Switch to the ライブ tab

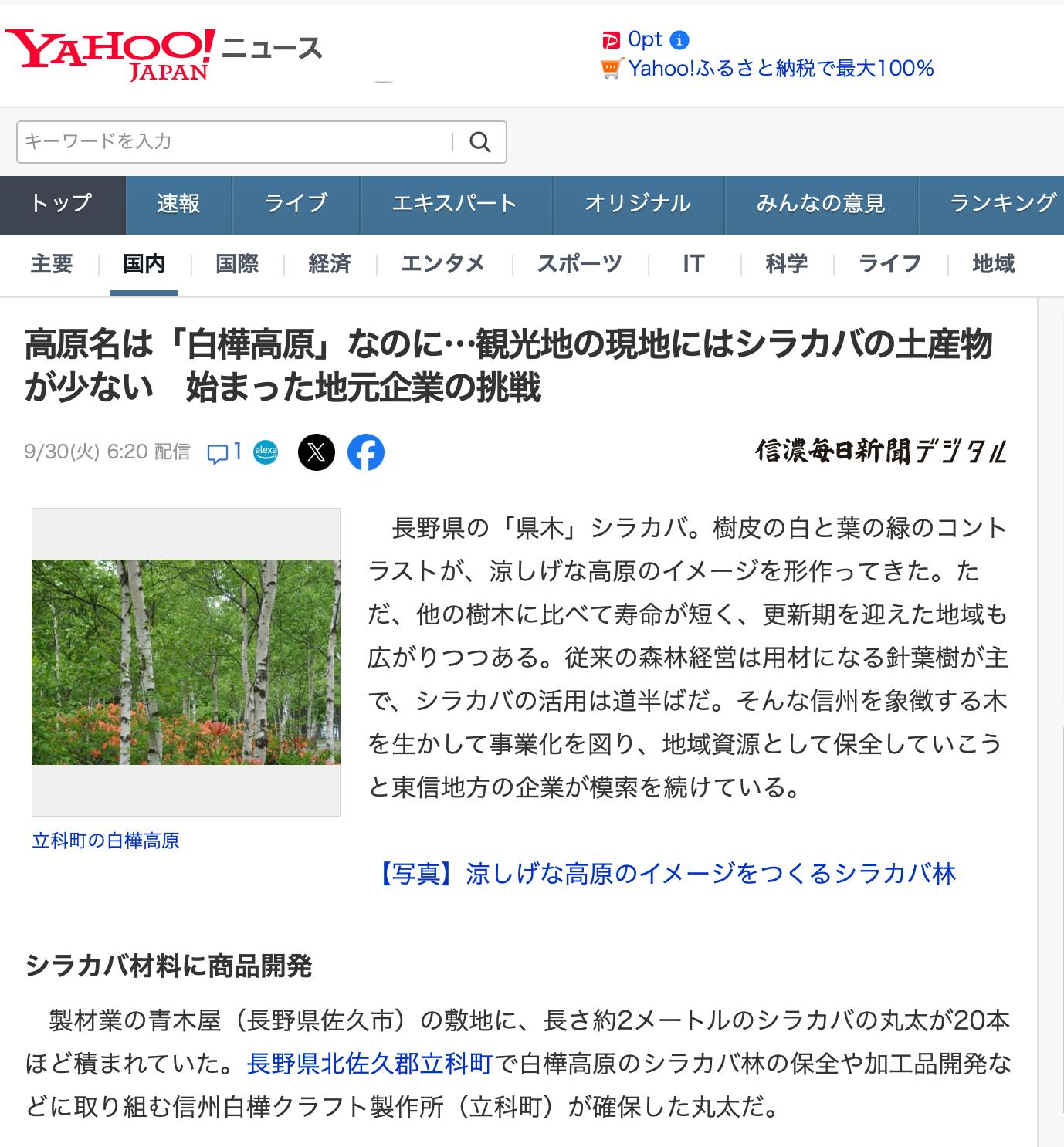pos(296,204)
